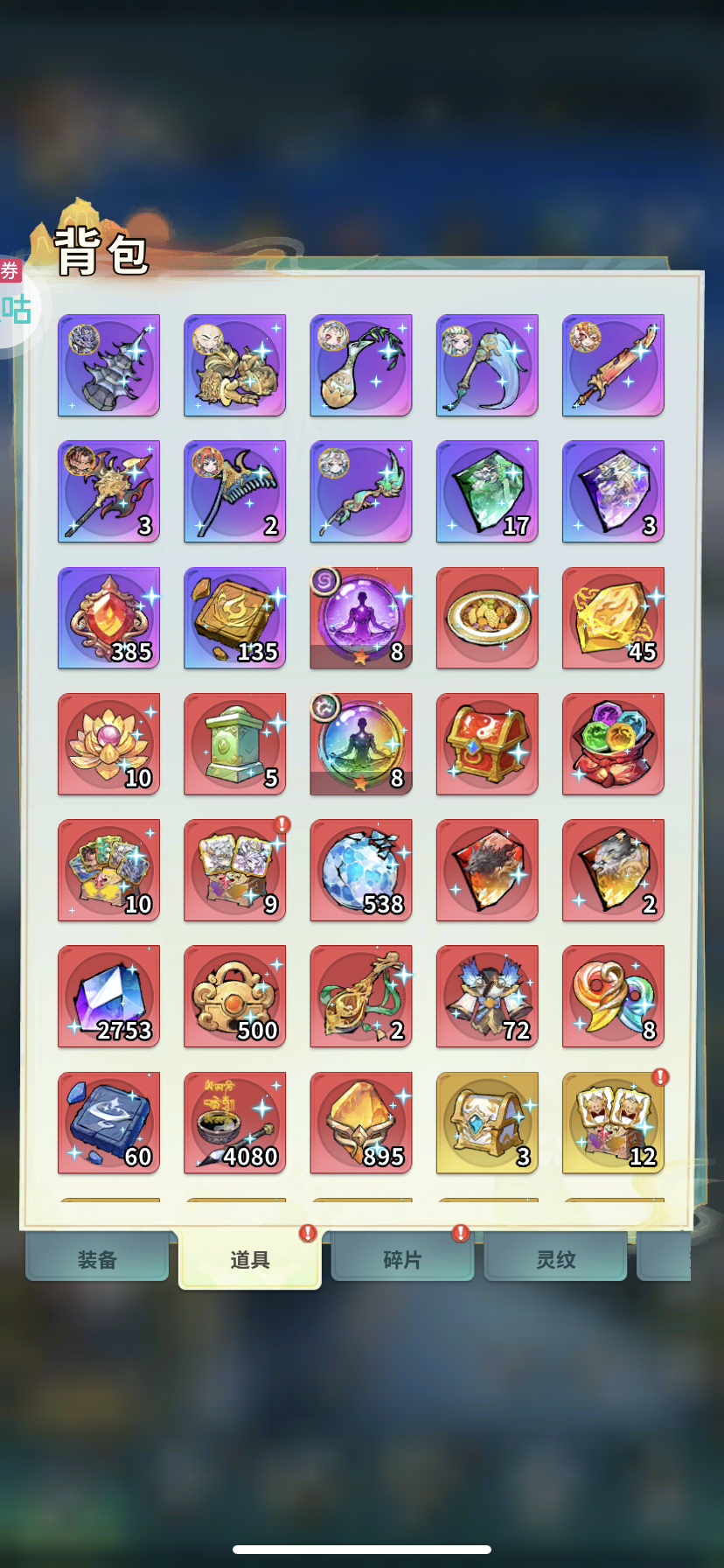Select the 道具 tab
This screenshot has width=724, height=1568.
pos(250,1258)
